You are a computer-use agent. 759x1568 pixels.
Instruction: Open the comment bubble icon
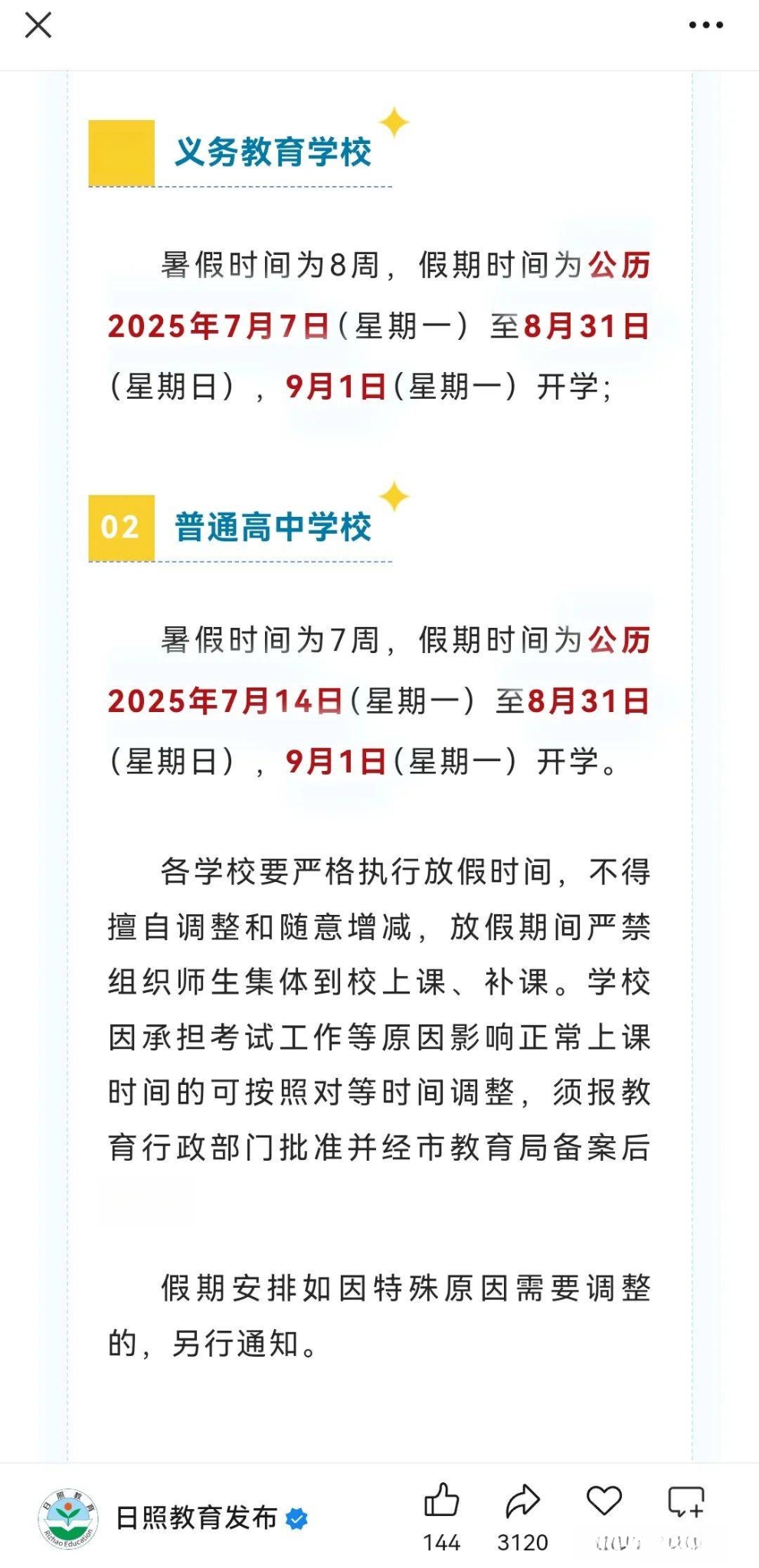click(685, 1502)
